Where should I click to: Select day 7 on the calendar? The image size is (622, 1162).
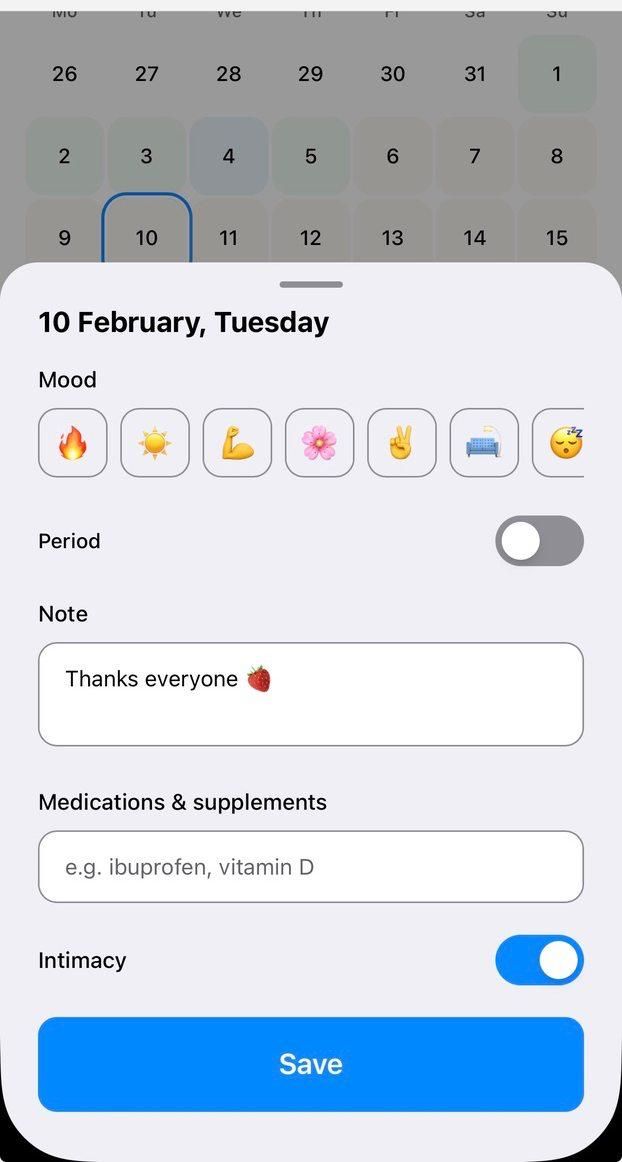475,156
